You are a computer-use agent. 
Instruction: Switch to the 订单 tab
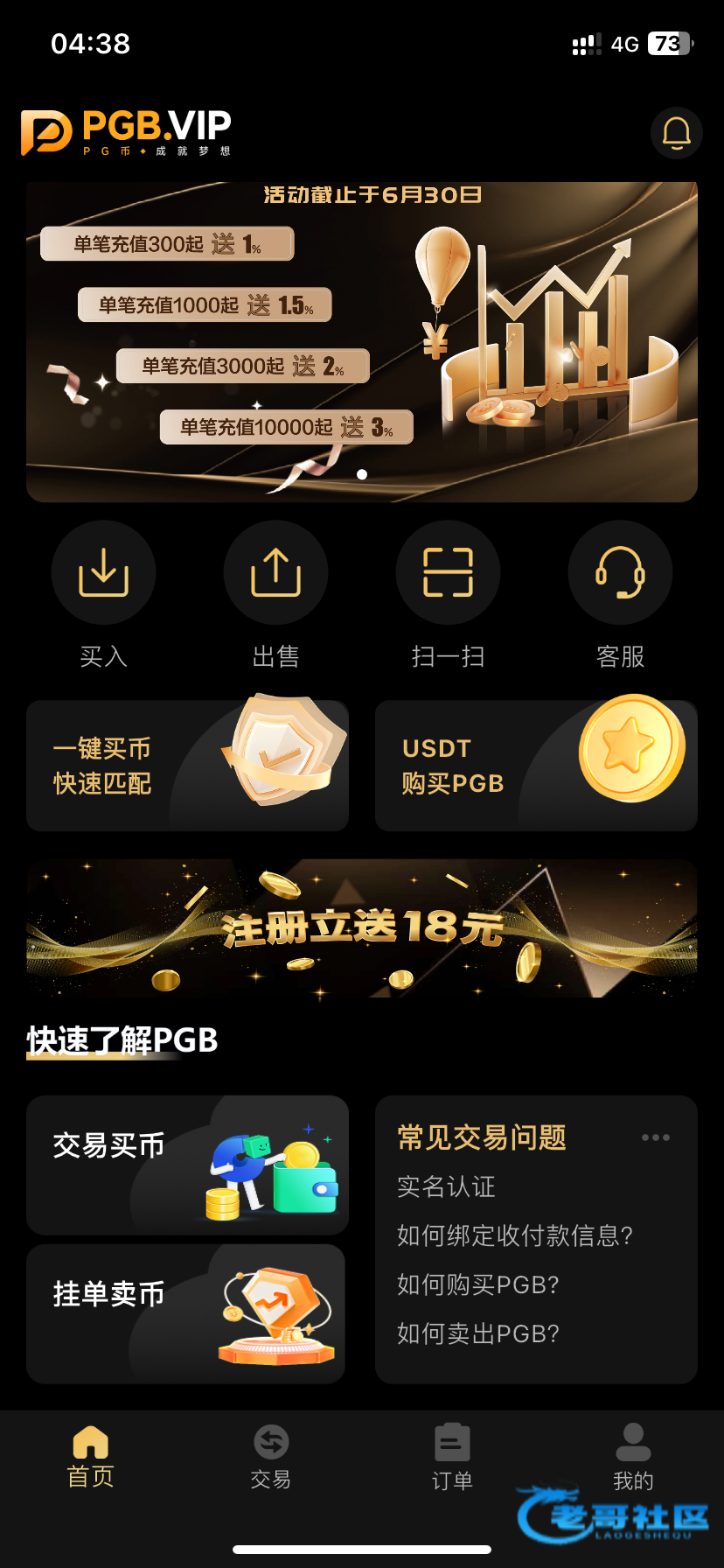pos(452,1458)
